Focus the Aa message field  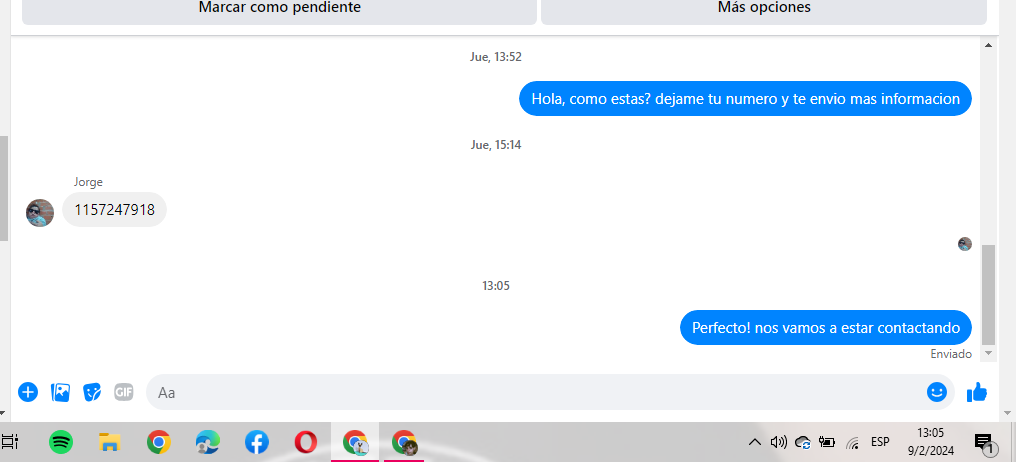[535, 392]
